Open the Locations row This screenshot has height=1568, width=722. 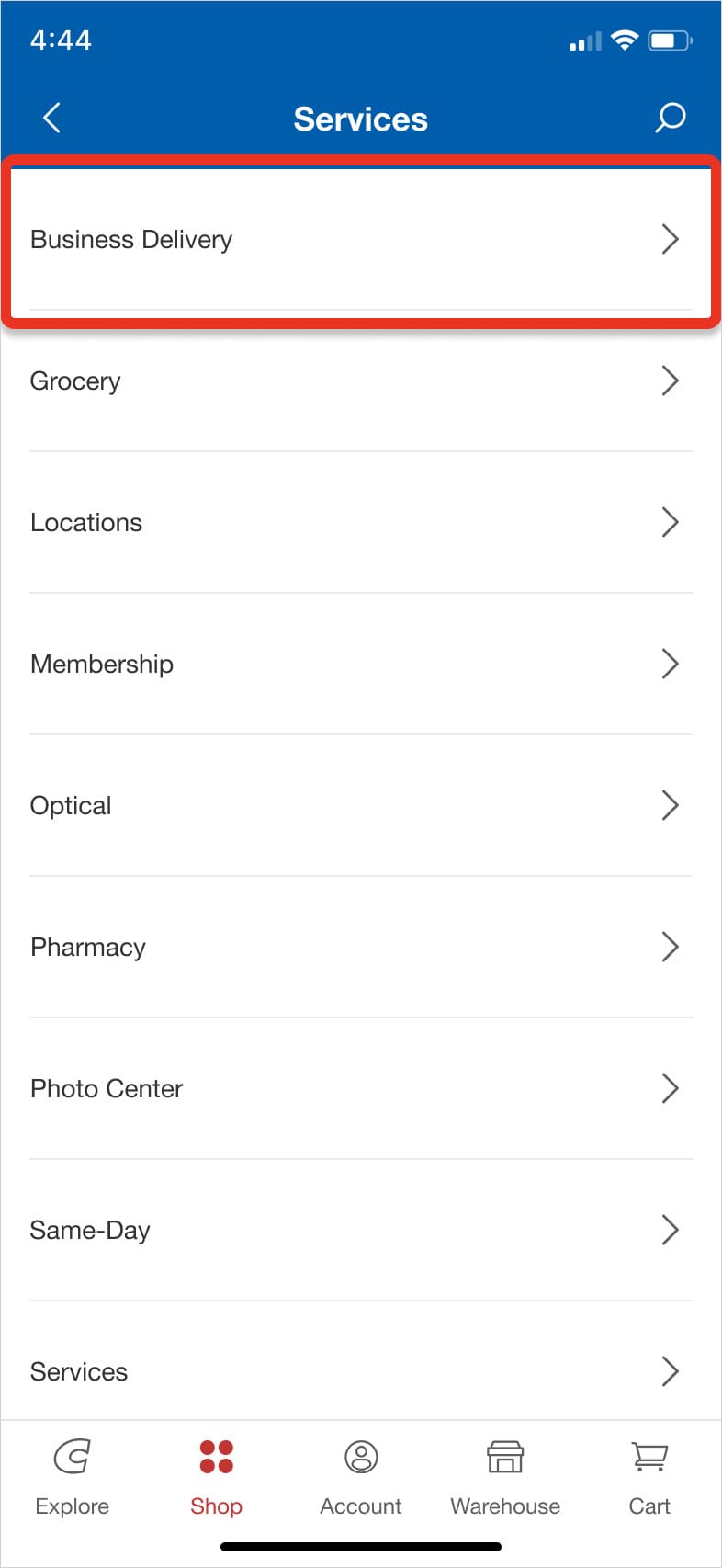(361, 522)
